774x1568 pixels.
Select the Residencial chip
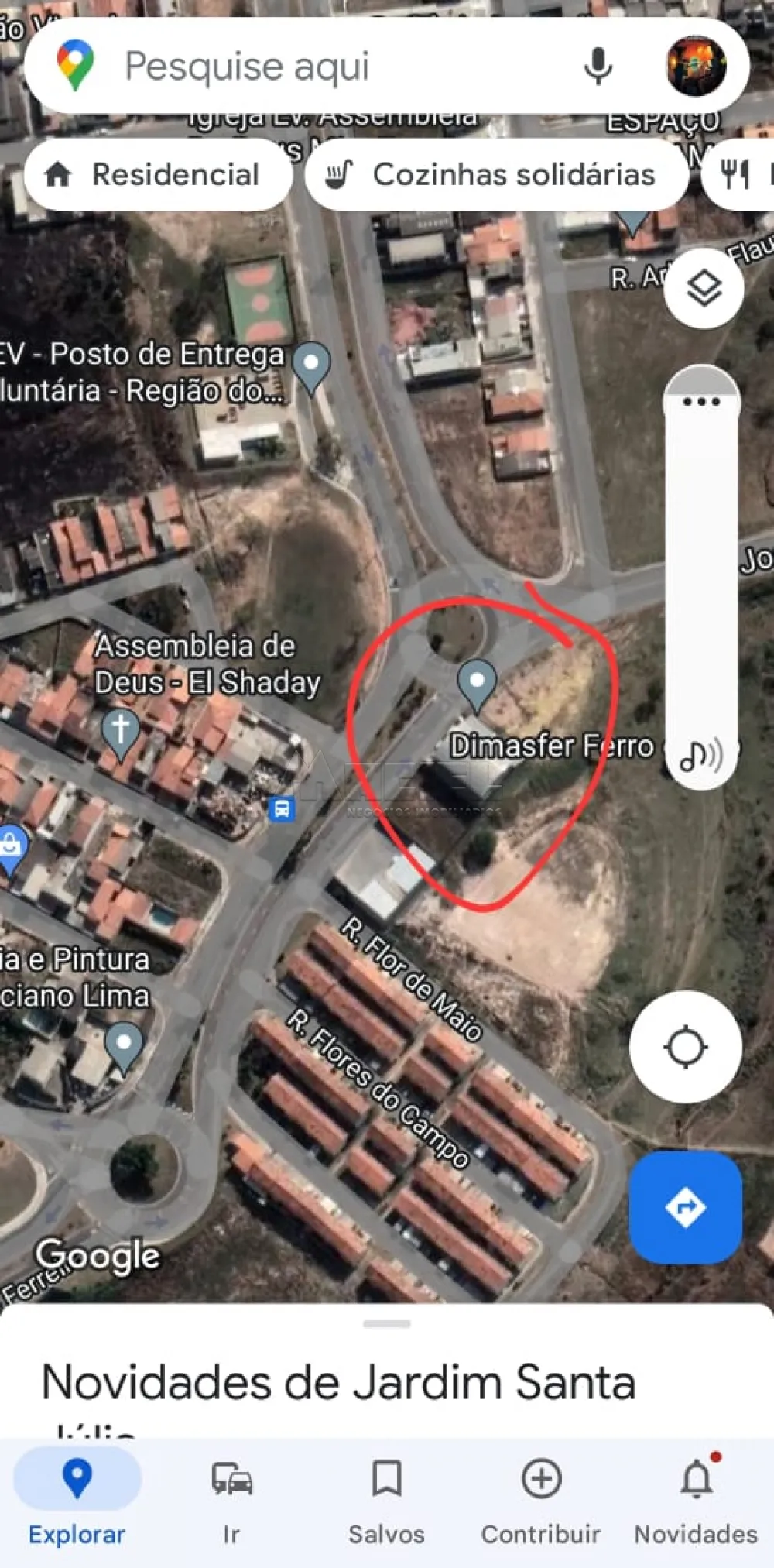tap(158, 175)
